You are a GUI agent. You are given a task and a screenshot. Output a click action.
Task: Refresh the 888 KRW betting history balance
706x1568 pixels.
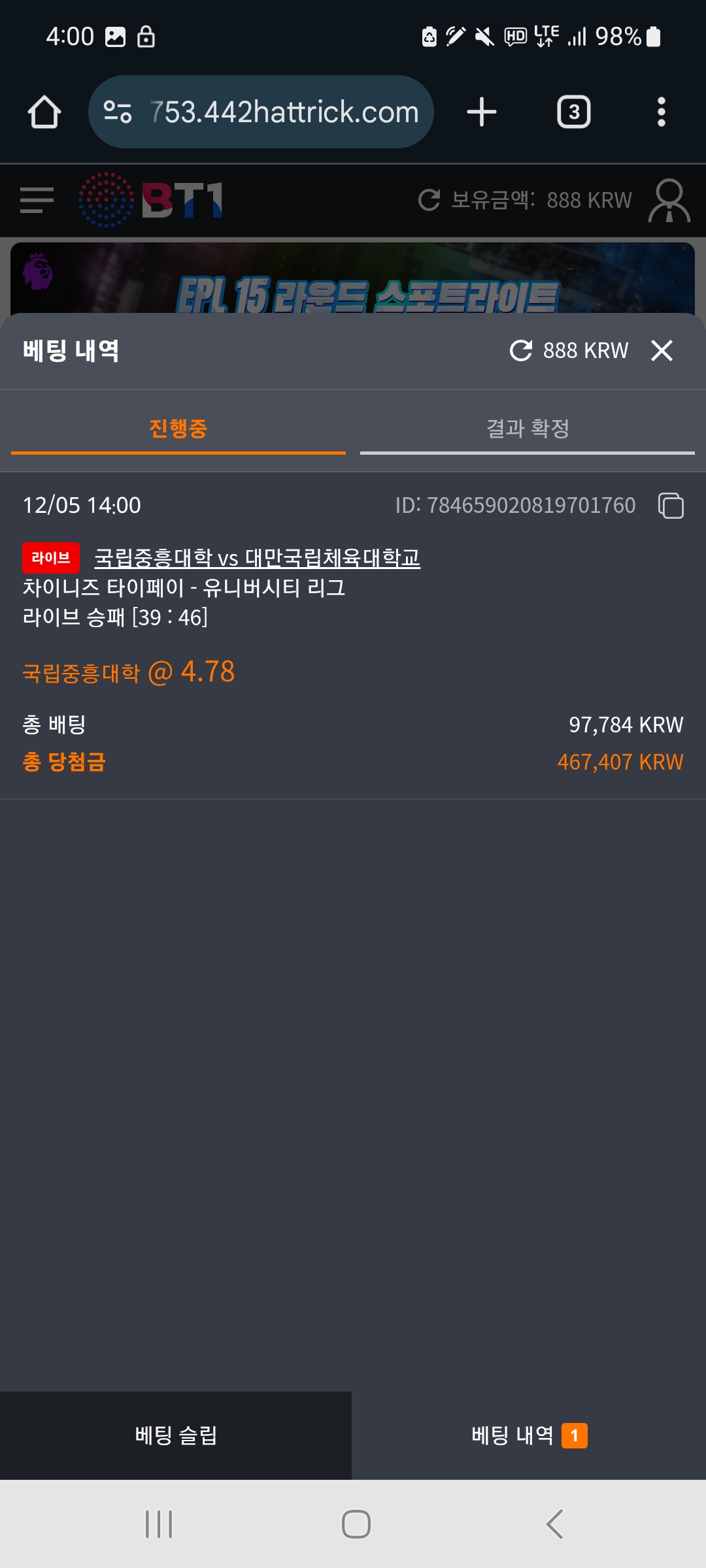(520, 350)
